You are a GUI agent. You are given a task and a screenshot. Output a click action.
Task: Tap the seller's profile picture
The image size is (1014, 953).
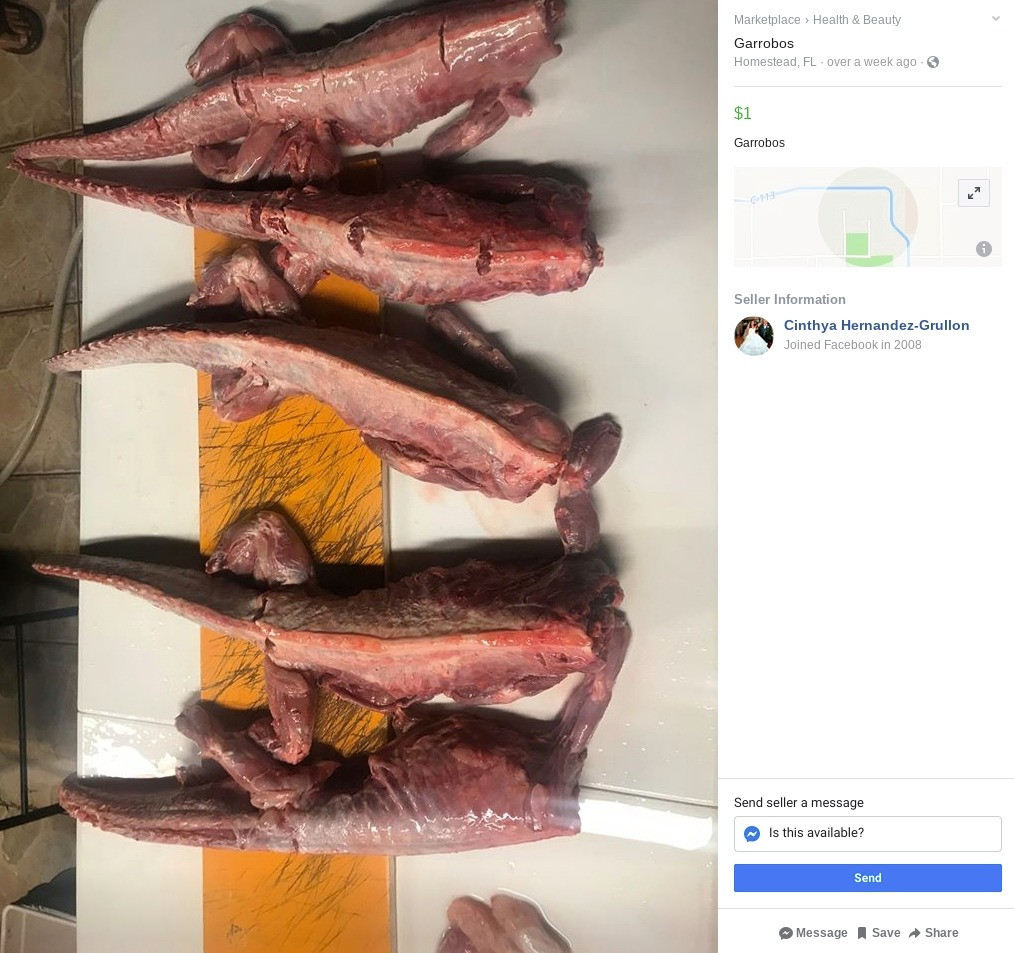click(x=754, y=336)
